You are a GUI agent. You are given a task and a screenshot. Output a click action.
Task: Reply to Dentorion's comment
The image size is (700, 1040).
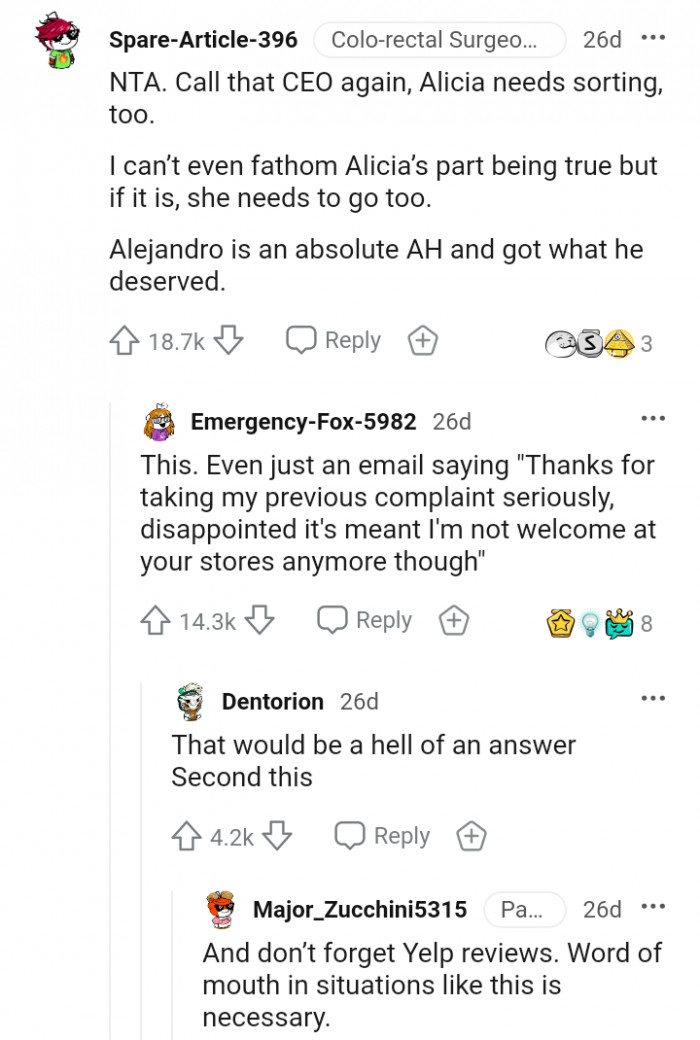(381, 835)
